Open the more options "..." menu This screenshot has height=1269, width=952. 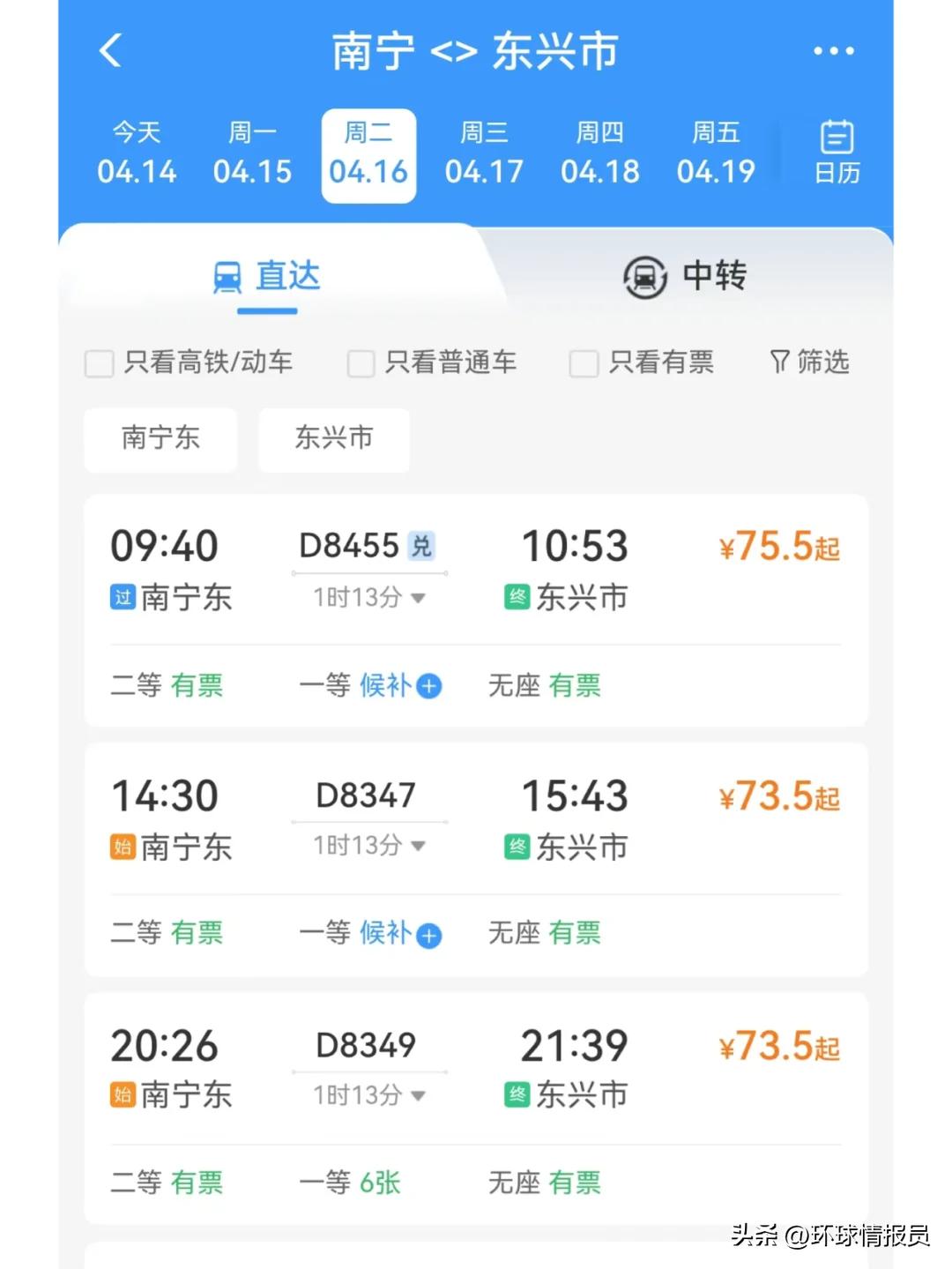[x=832, y=51]
